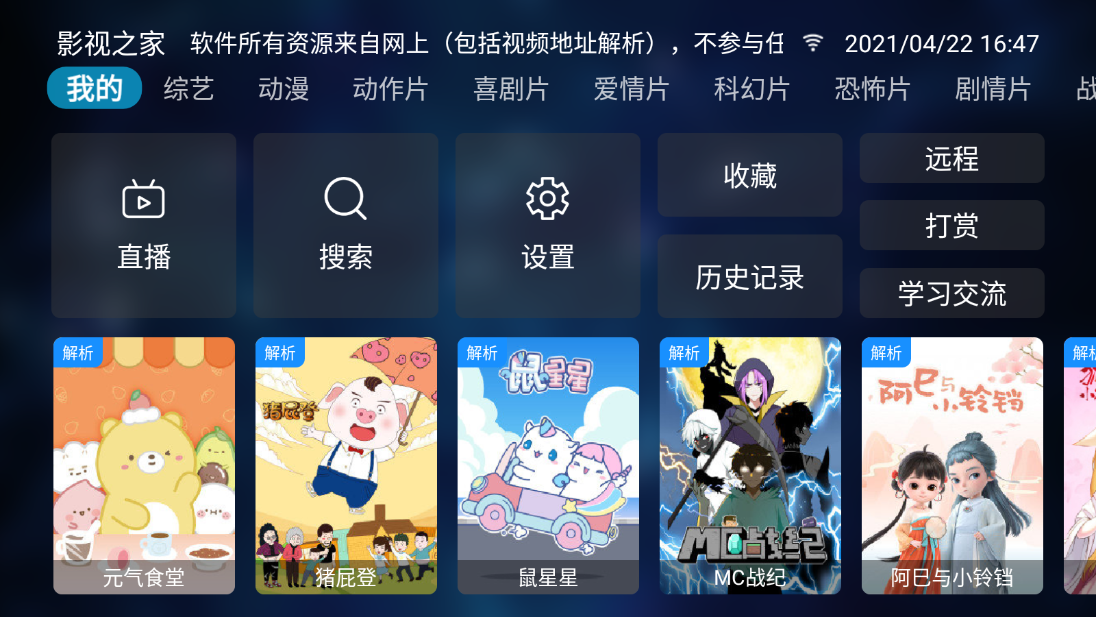Screen dimensions: 1096x617
Task: Open 学习交流
Action: pyautogui.click(x=952, y=294)
